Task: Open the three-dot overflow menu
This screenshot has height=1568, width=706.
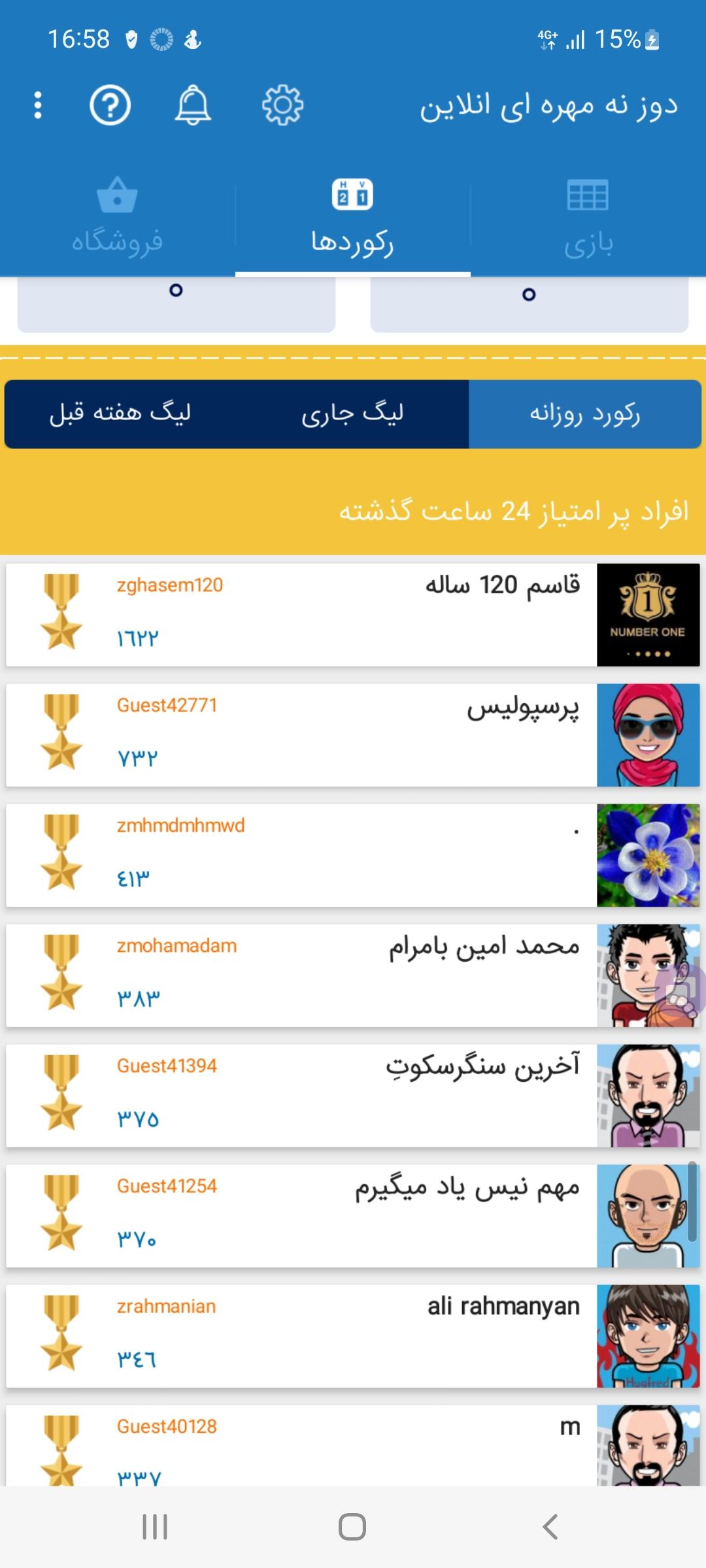Action: pos(38,105)
